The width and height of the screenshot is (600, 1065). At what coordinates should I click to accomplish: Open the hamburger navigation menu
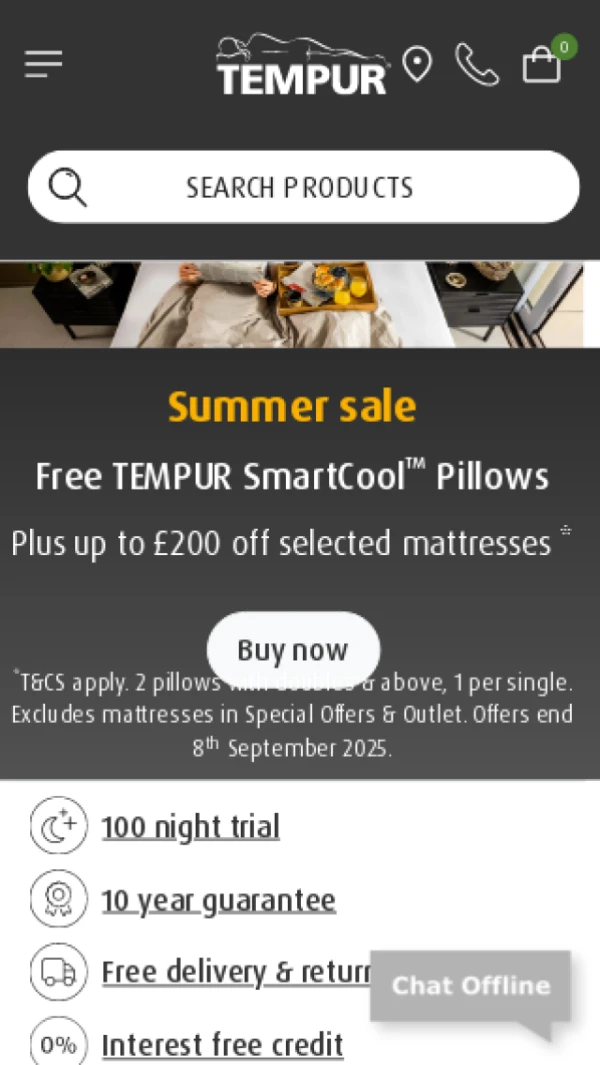point(43,64)
